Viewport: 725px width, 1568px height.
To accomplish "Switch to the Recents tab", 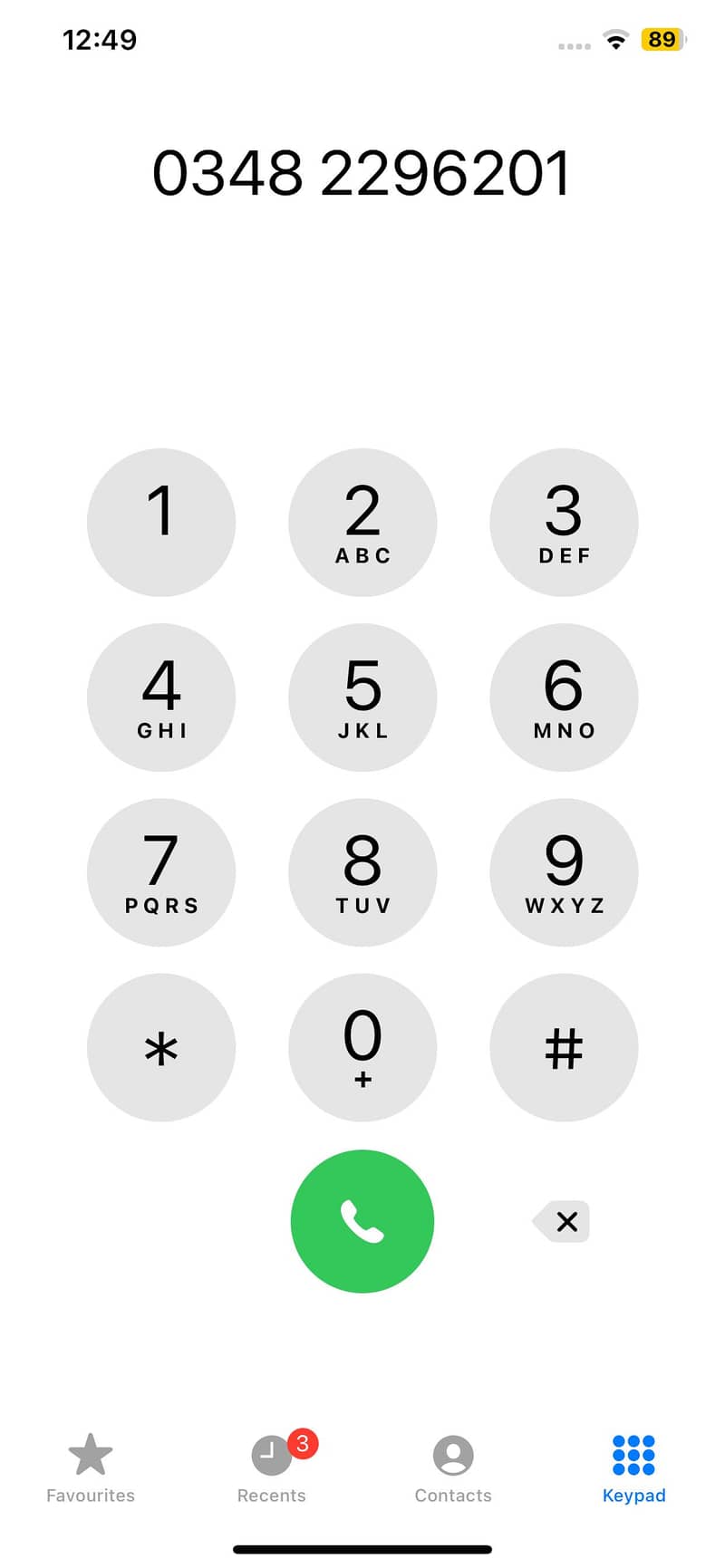I will [272, 1467].
